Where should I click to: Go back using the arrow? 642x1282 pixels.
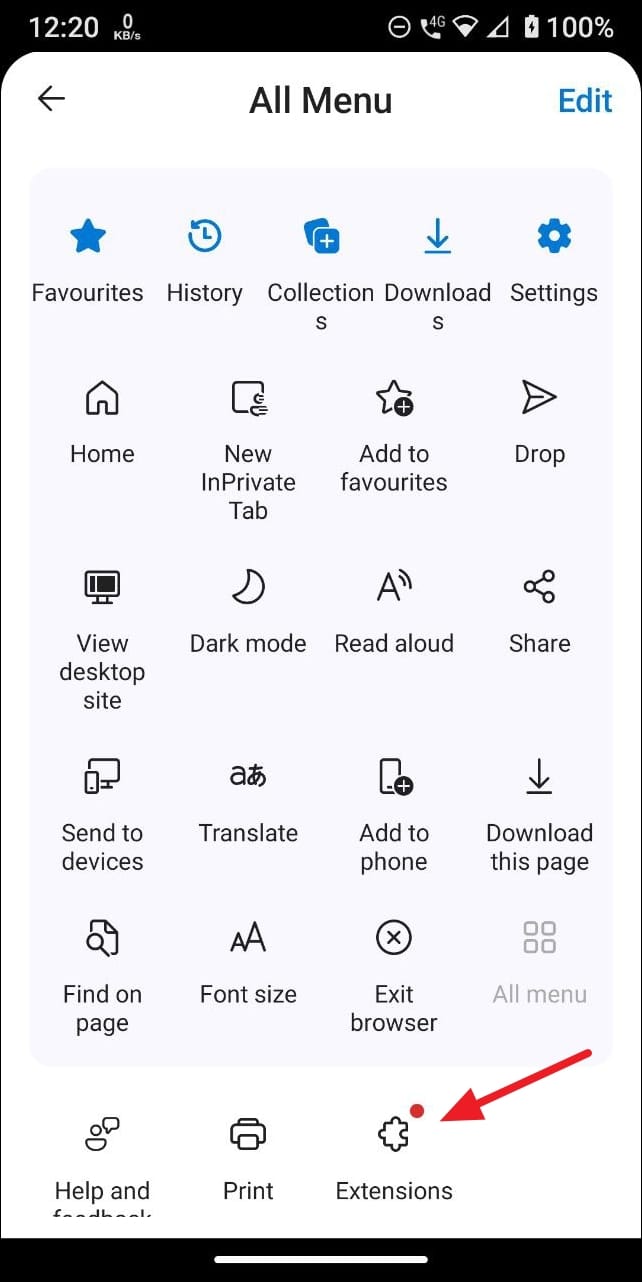click(51, 99)
